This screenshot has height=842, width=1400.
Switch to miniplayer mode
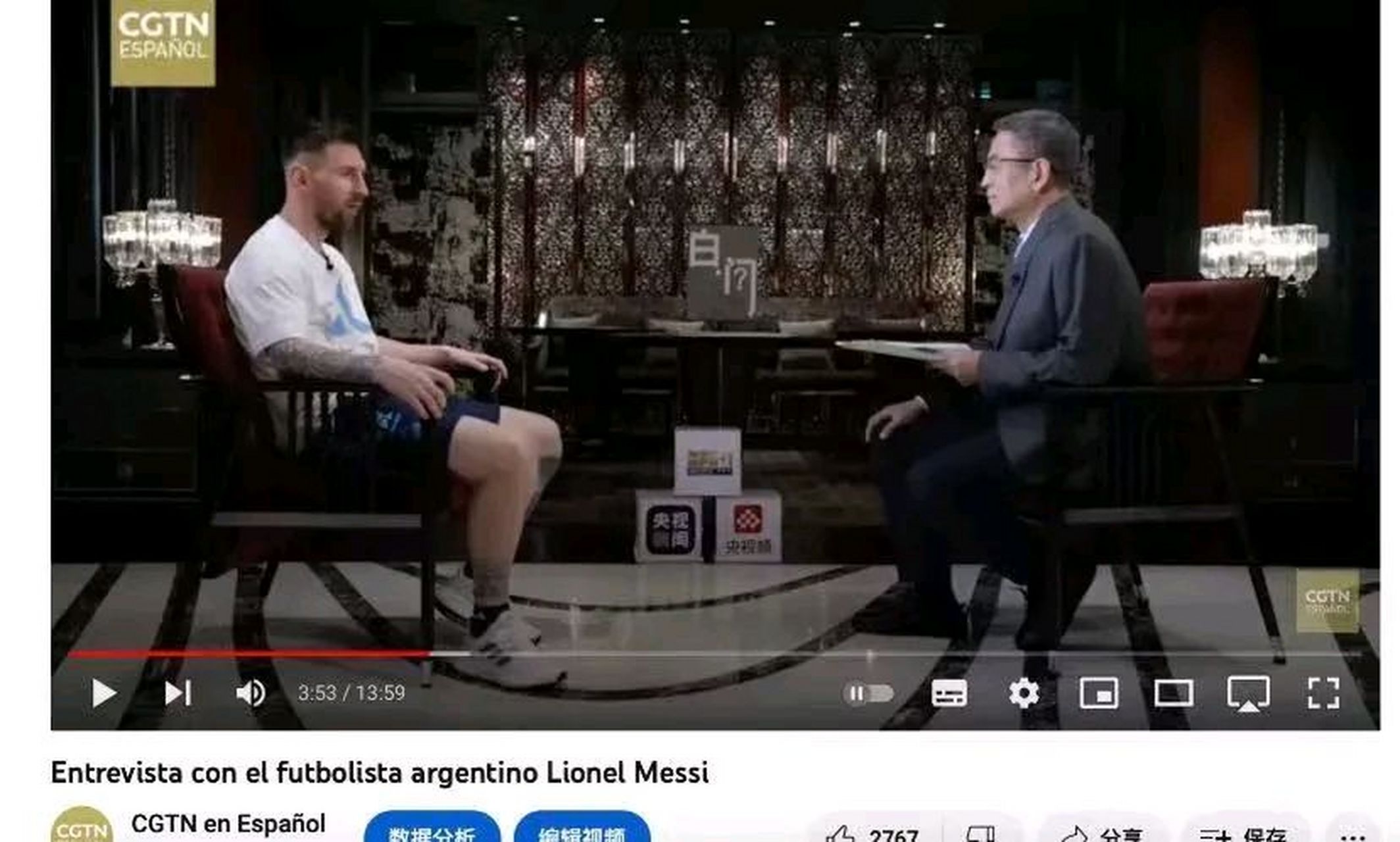point(1099,693)
